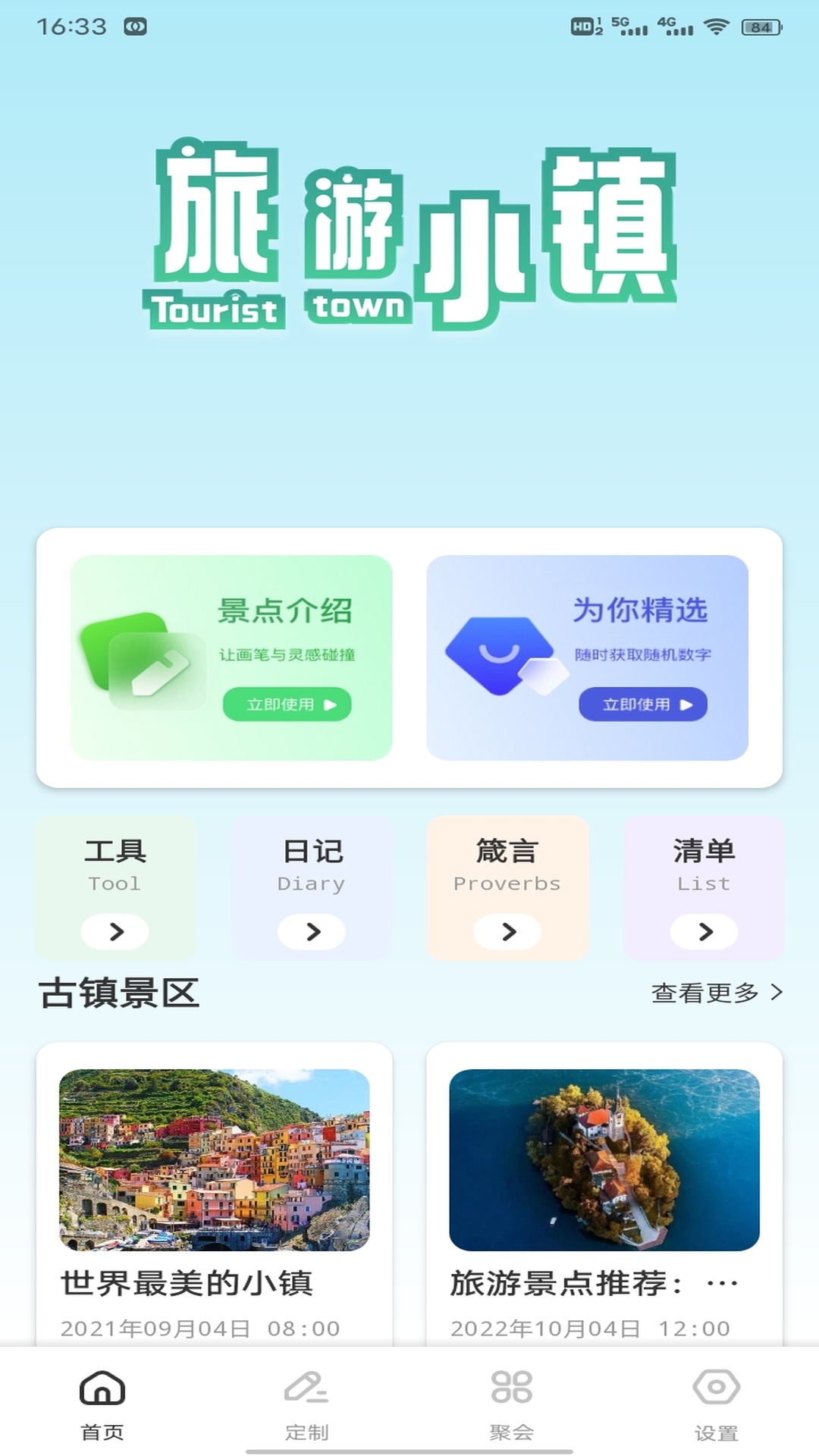
Task: Expand the 清单 List card arrow
Action: [x=704, y=932]
